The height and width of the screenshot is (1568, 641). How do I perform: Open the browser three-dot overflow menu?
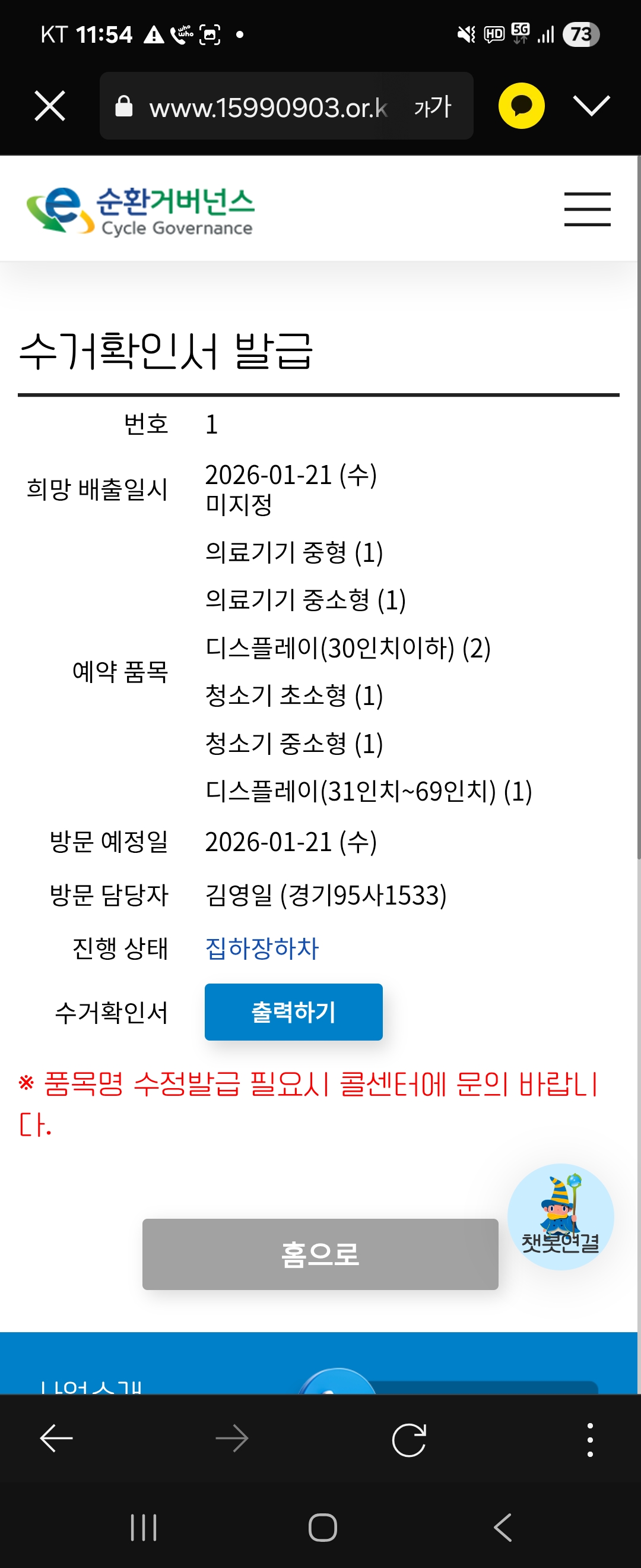click(x=590, y=1440)
